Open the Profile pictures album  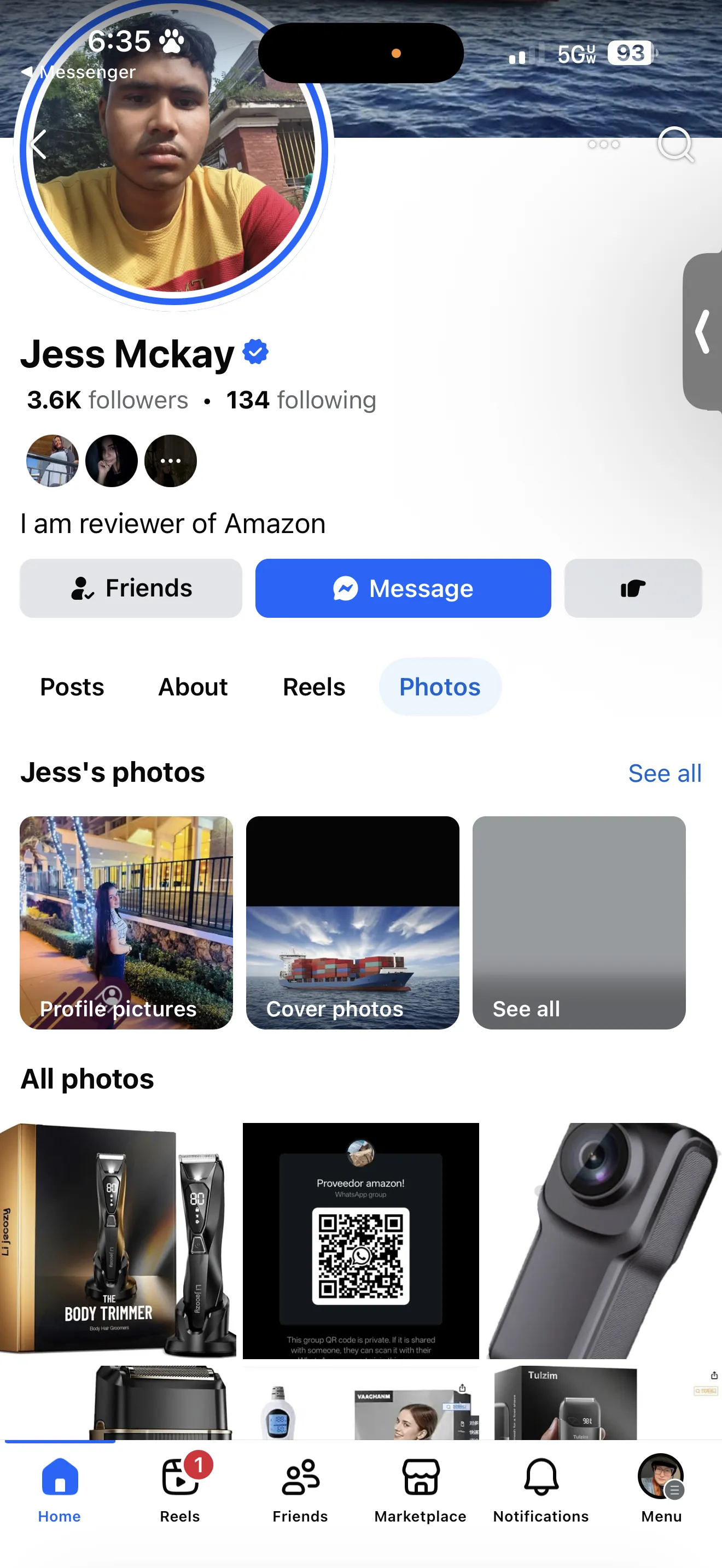(126, 922)
